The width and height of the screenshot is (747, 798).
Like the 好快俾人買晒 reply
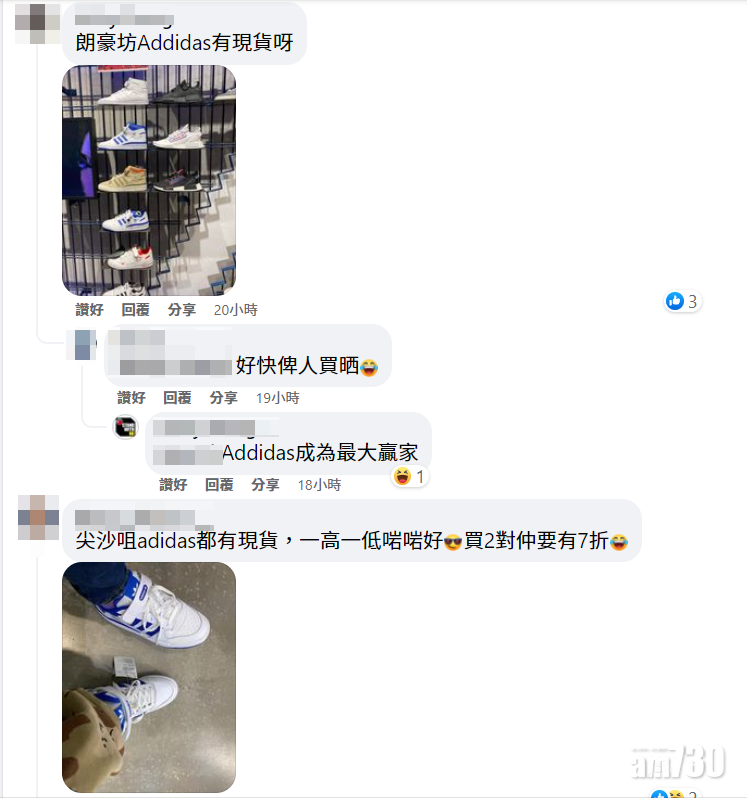click(132, 397)
